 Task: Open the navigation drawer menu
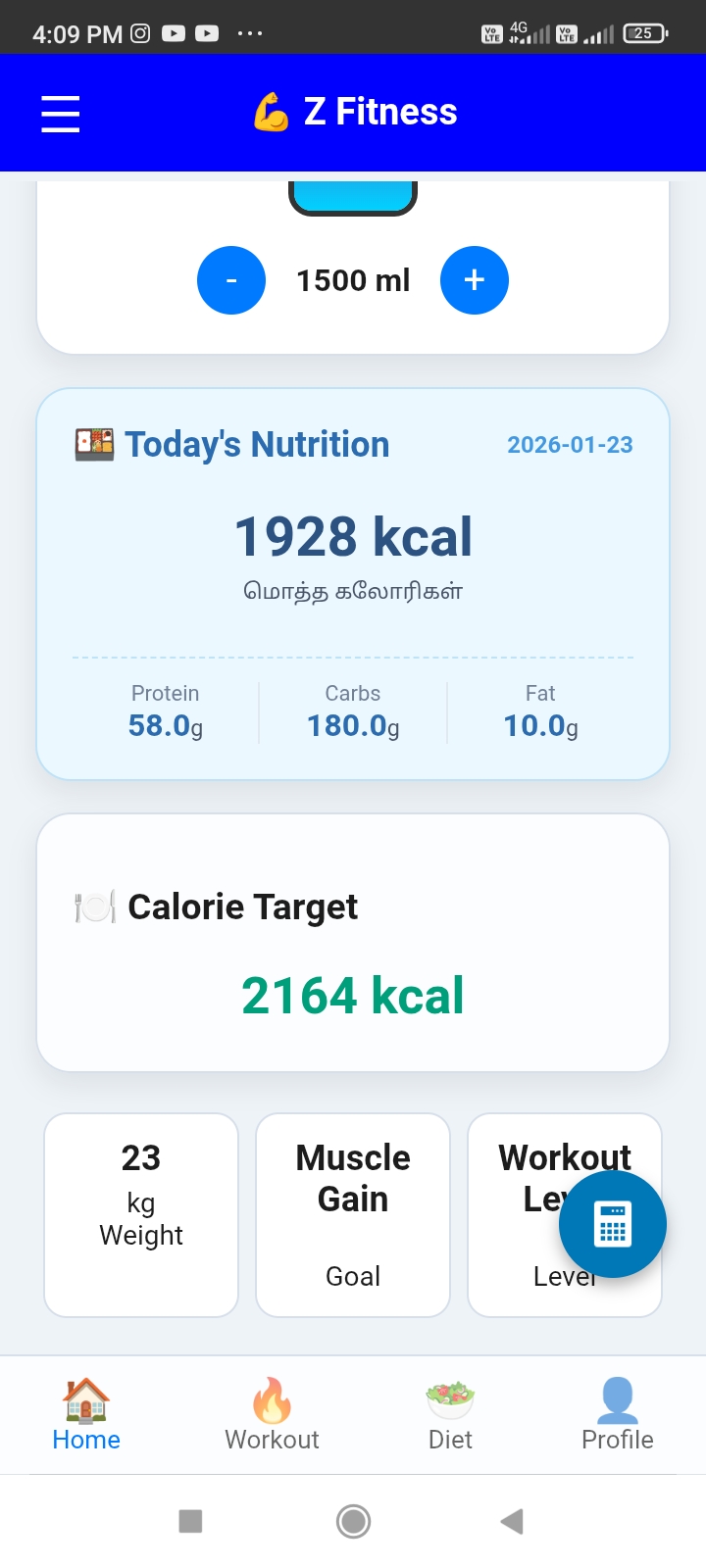point(60,113)
